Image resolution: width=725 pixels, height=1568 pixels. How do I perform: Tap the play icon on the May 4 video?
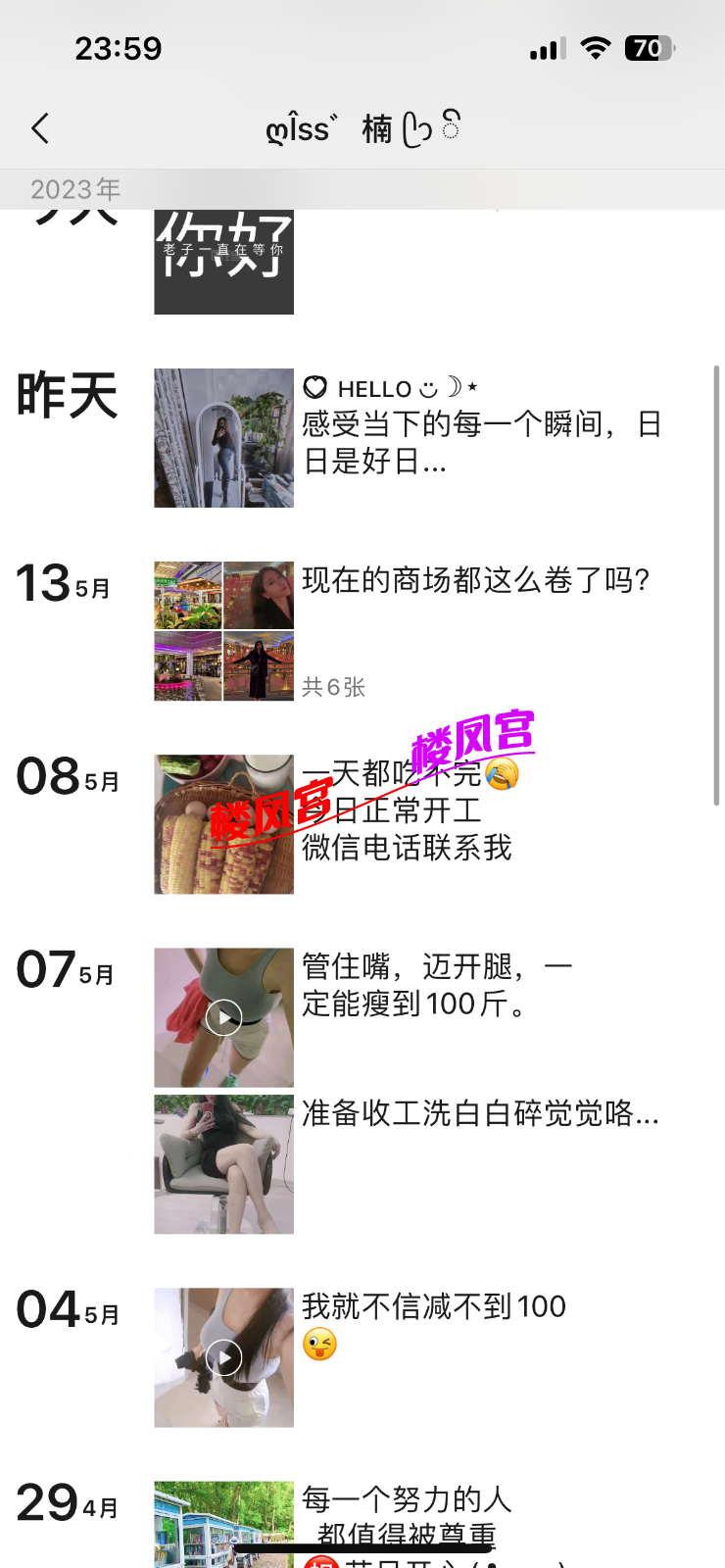[223, 1357]
